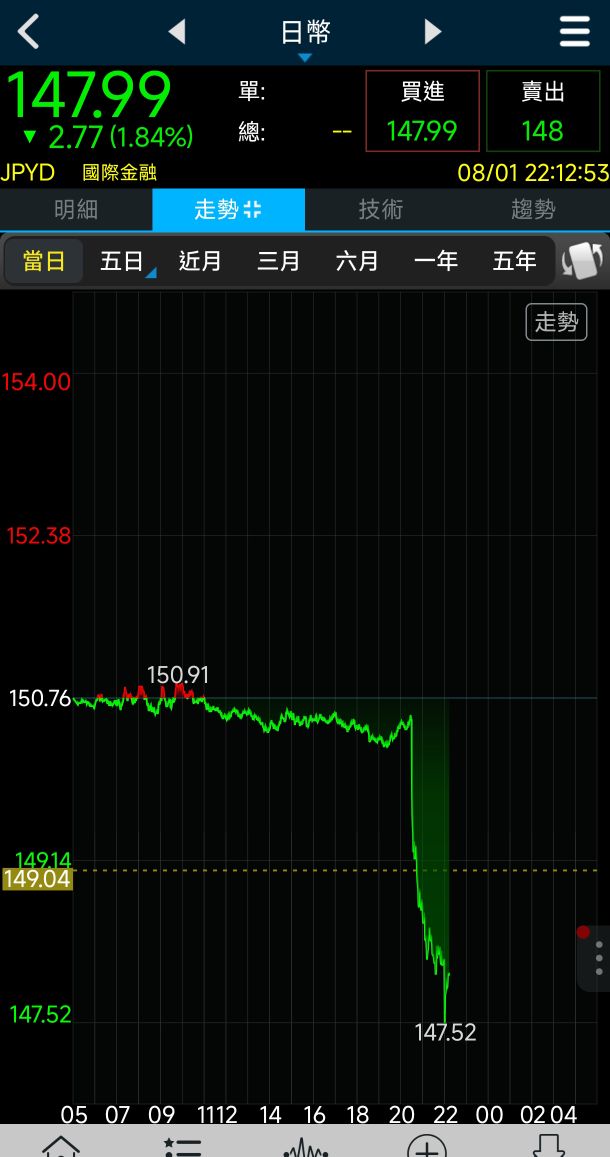Select the 六月 chart range
The height and width of the screenshot is (1157, 610).
click(357, 261)
